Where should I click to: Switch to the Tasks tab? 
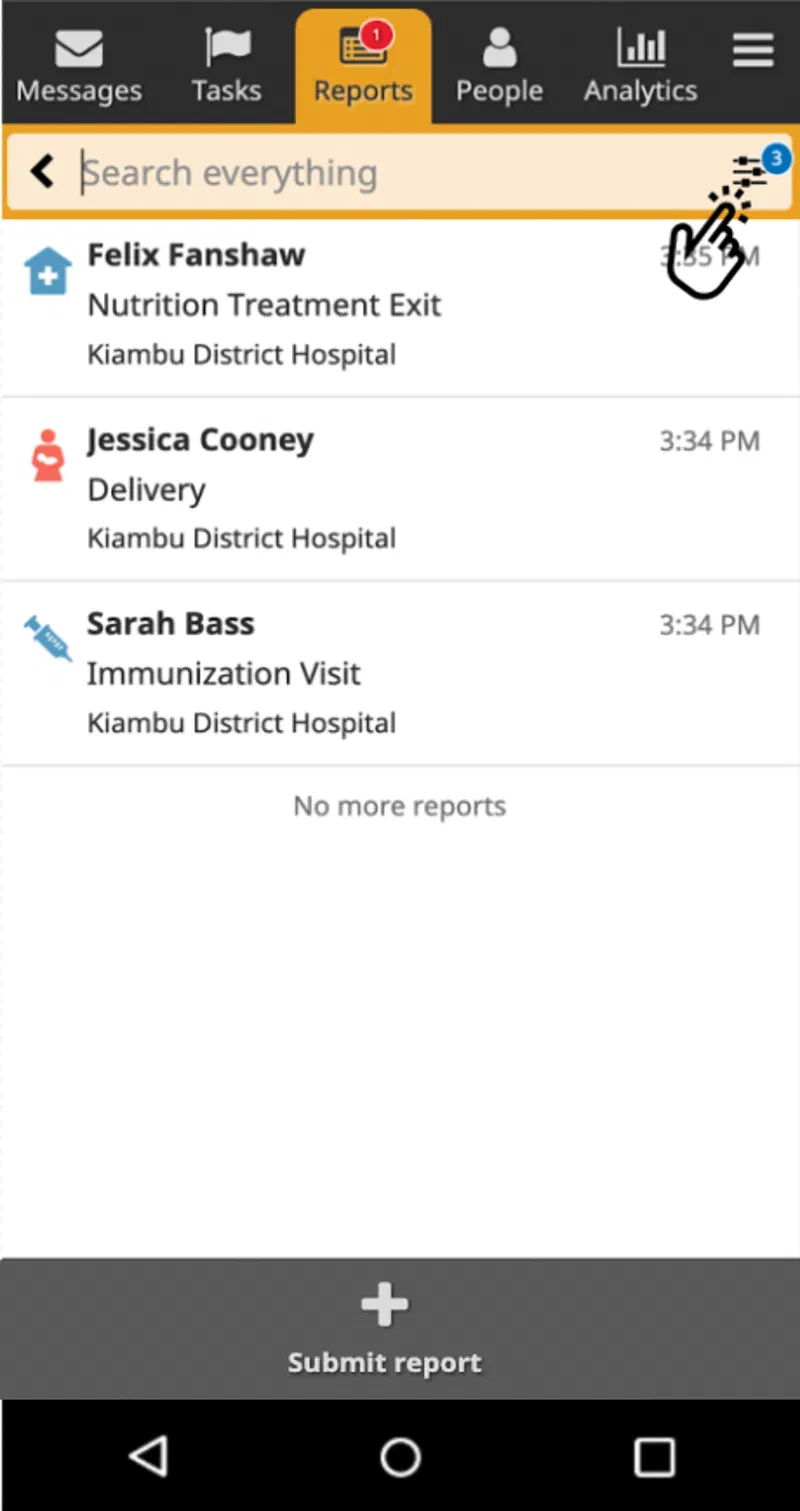(x=226, y=66)
